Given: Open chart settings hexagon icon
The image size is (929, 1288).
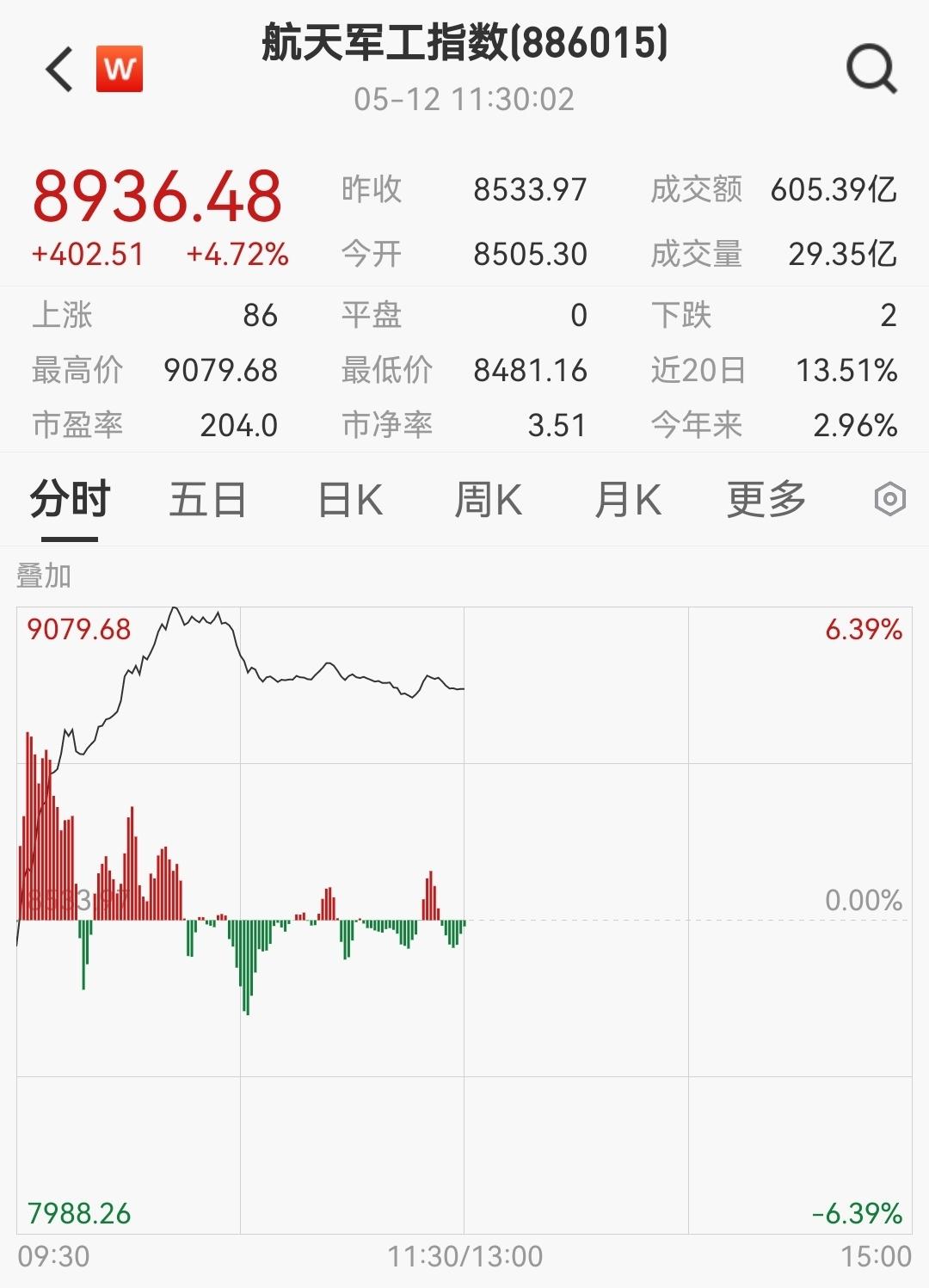Looking at the screenshot, I should point(889,499).
